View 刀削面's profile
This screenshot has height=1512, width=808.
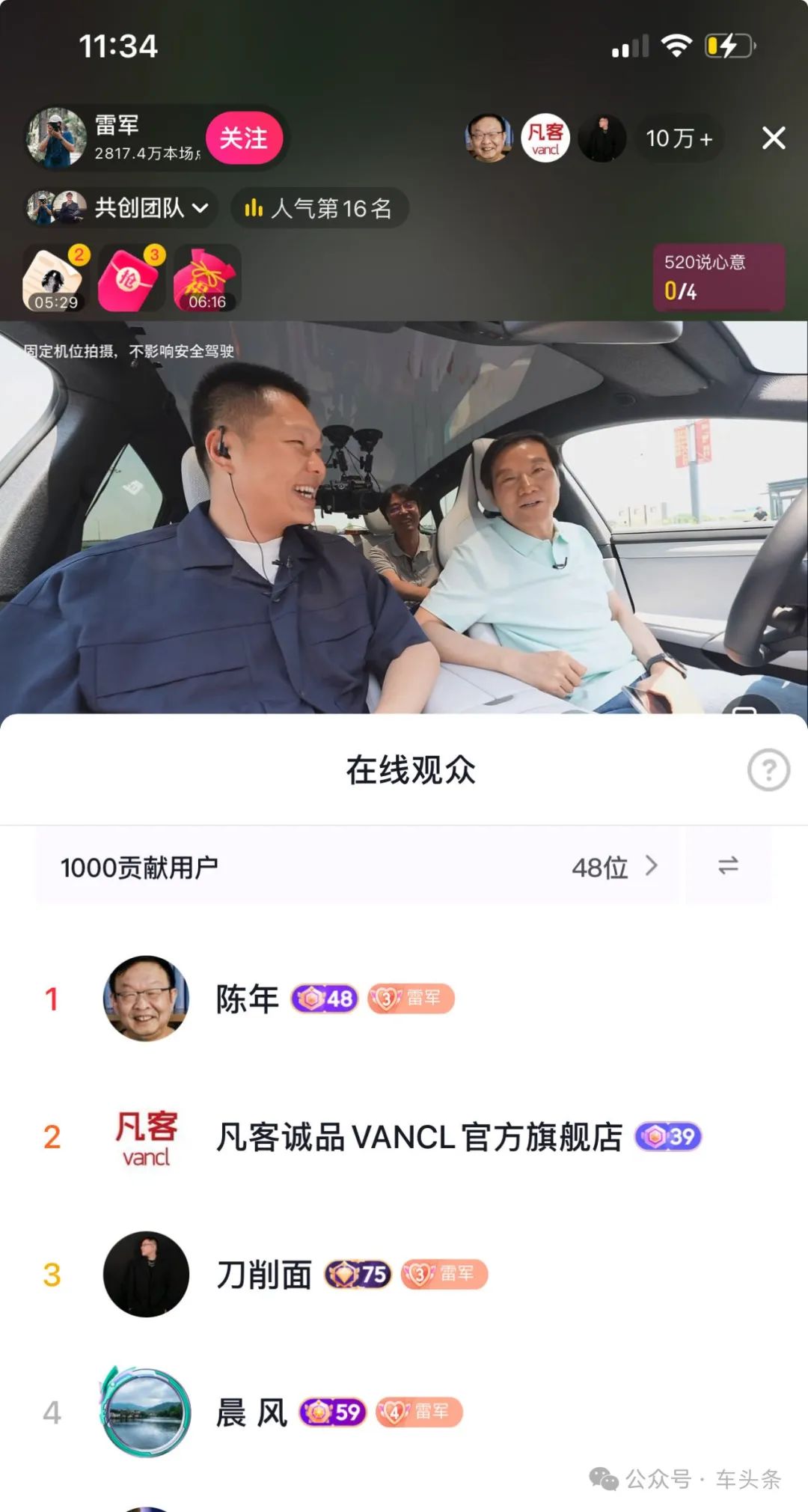146,1274
